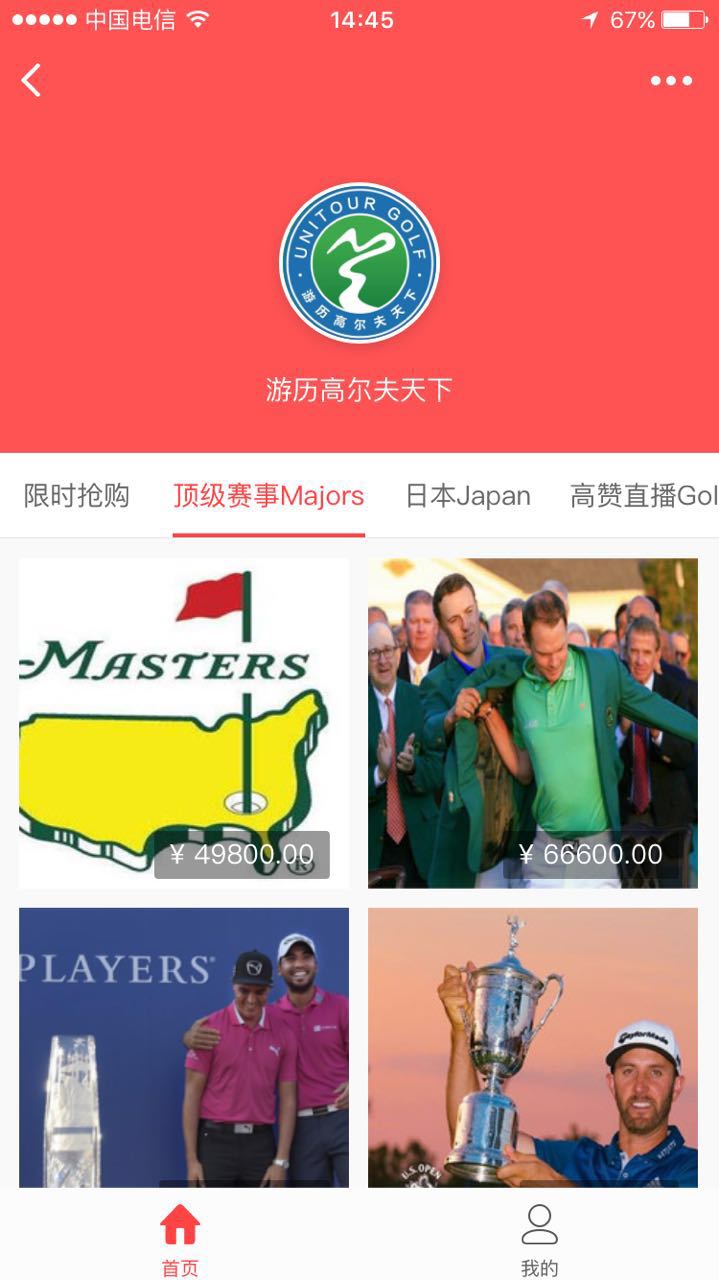Open the 高赞直播 tab

(642, 496)
